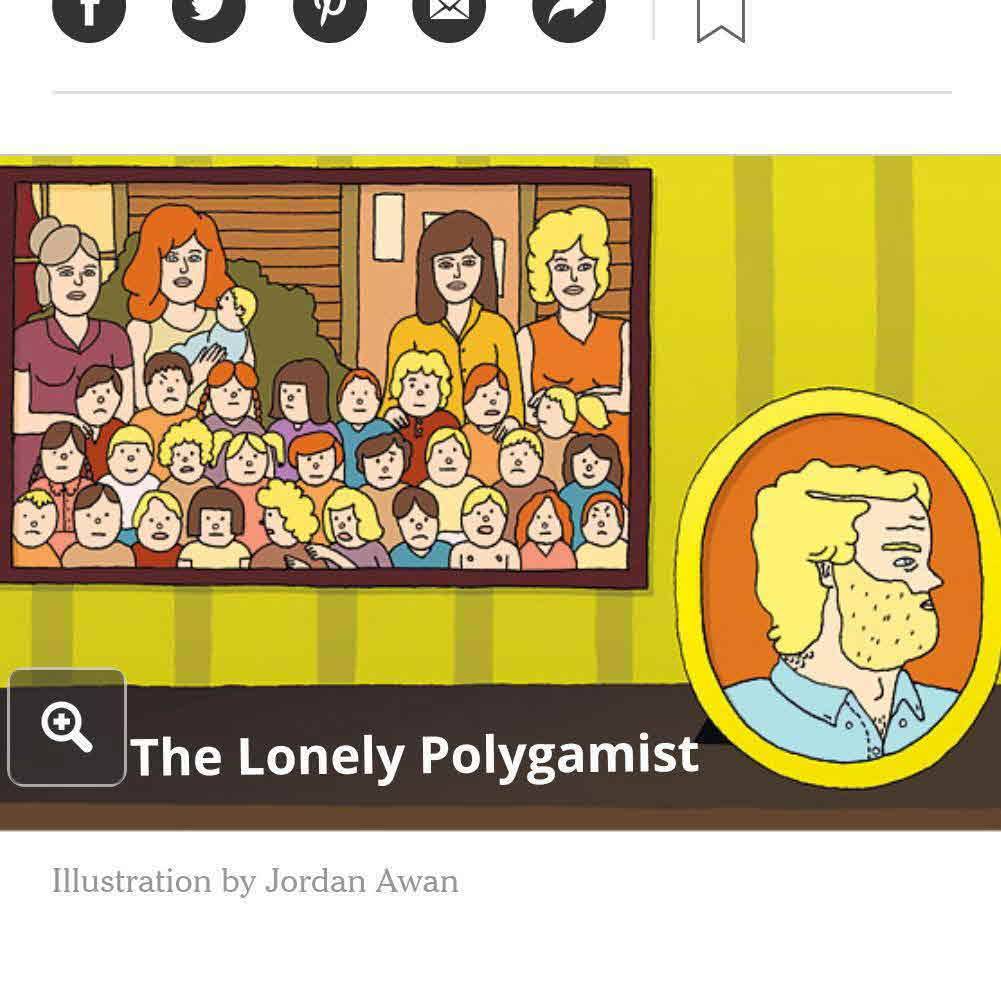
Task: Pin the article to Pinterest
Action: pos(329,14)
